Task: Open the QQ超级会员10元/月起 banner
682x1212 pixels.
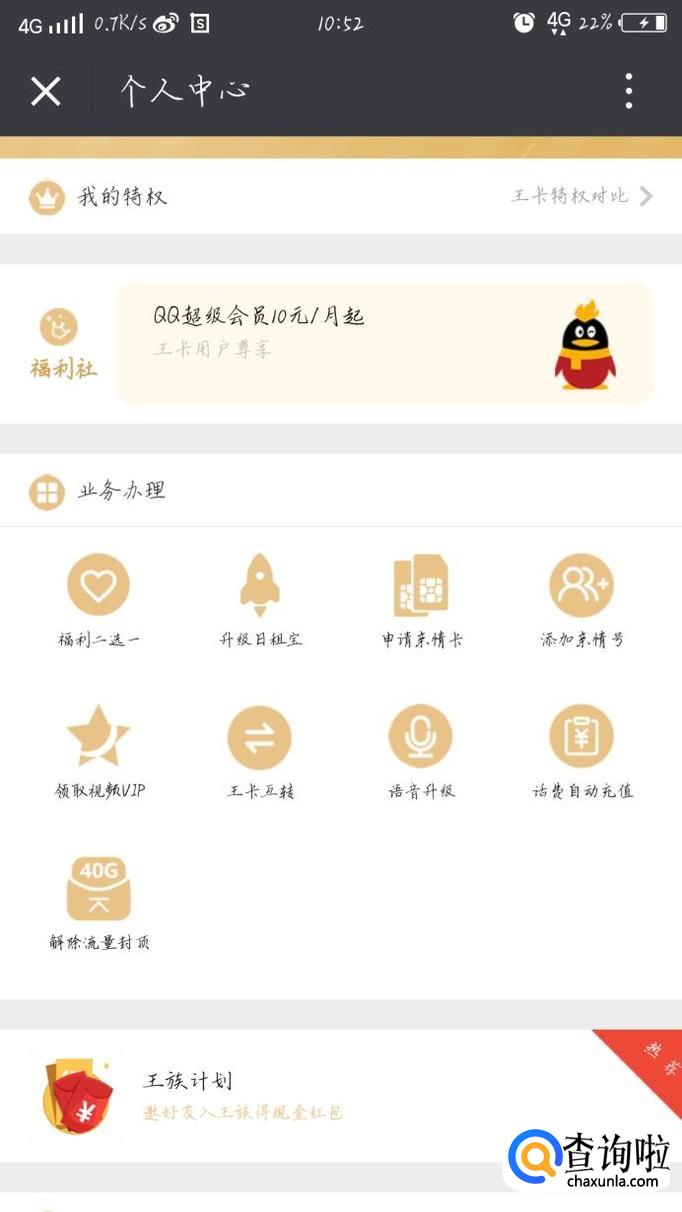Action: tap(385, 343)
